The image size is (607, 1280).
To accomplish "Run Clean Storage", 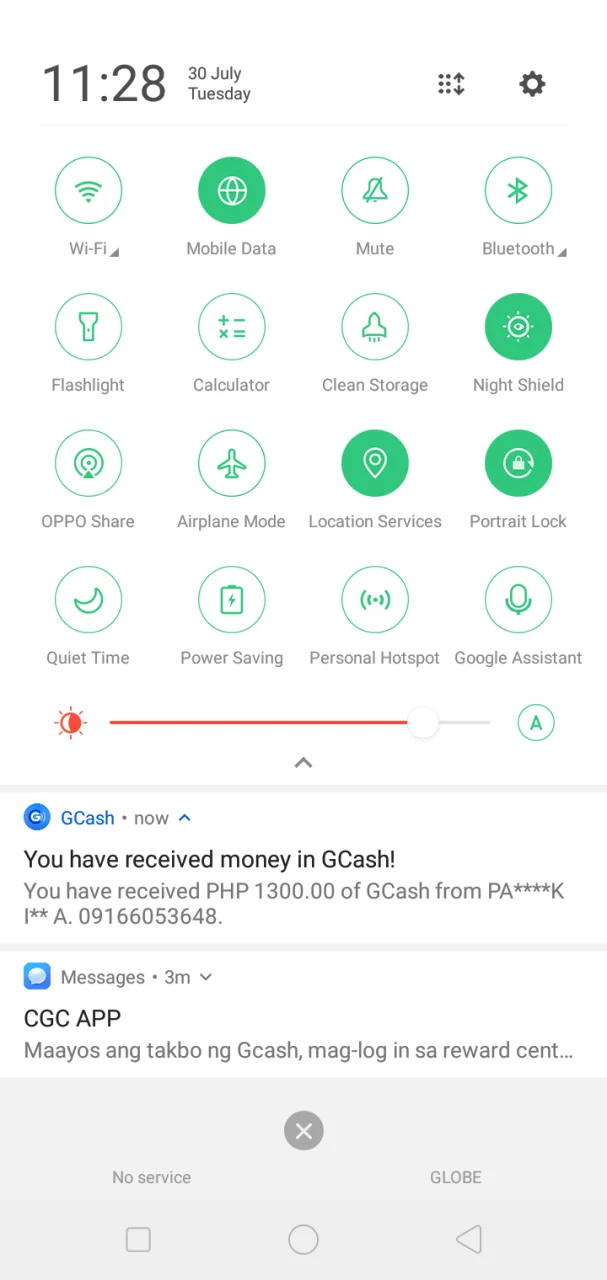I will click(x=375, y=326).
